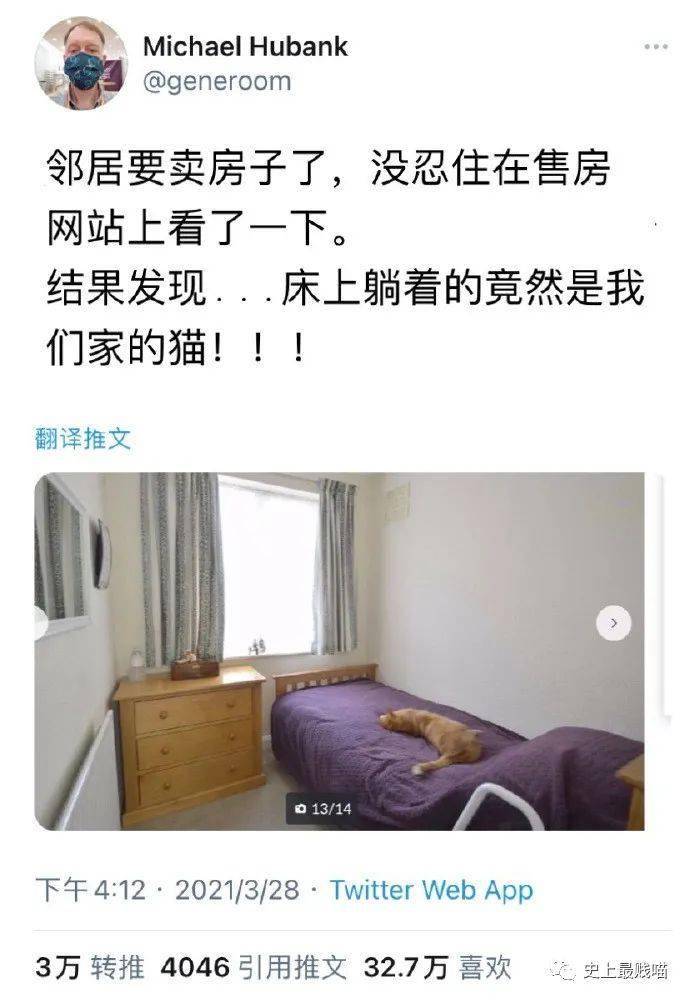Go to the next photo with the arrow
The width and height of the screenshot is (690, 1001).
[x=613, y=623]
